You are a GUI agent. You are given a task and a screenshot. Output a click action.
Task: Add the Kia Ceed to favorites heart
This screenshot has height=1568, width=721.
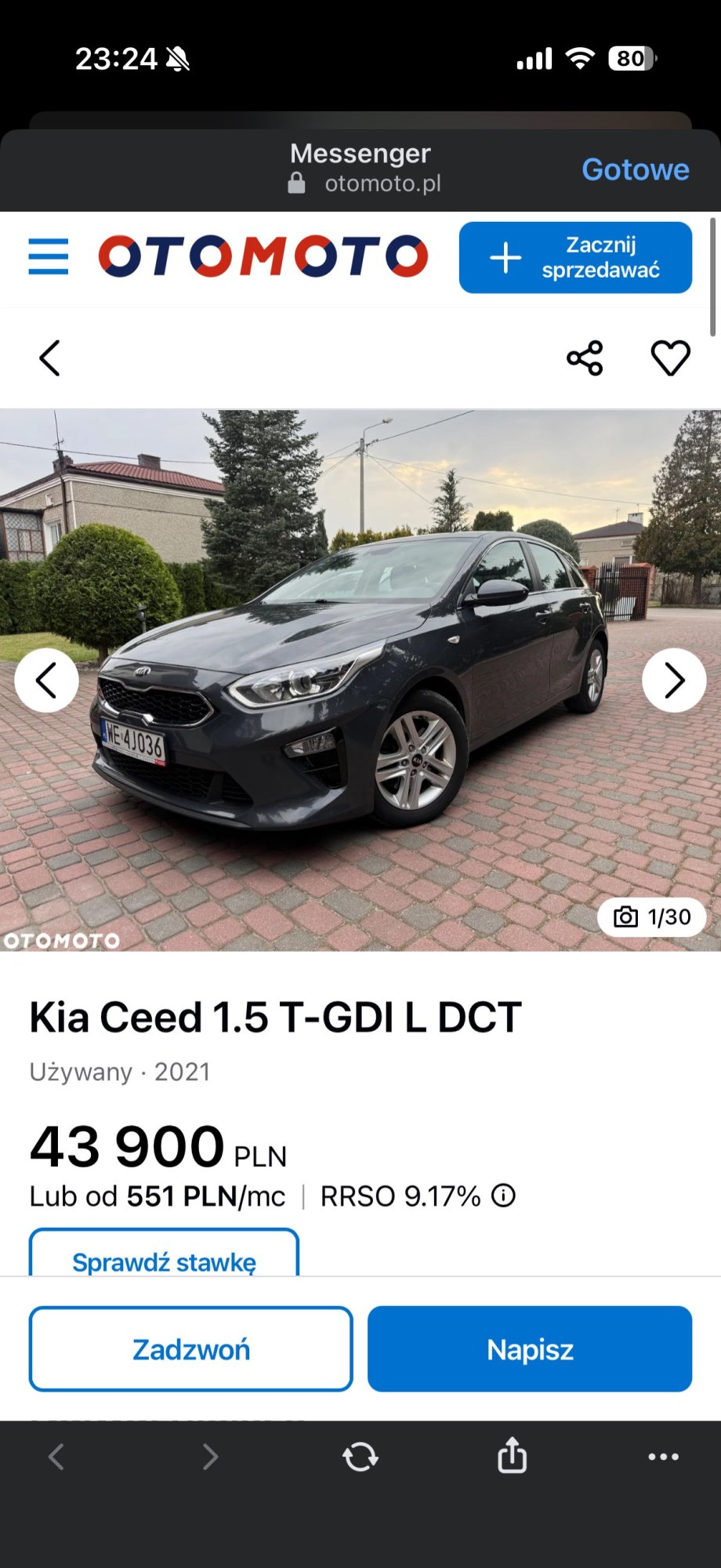point(670,358)
